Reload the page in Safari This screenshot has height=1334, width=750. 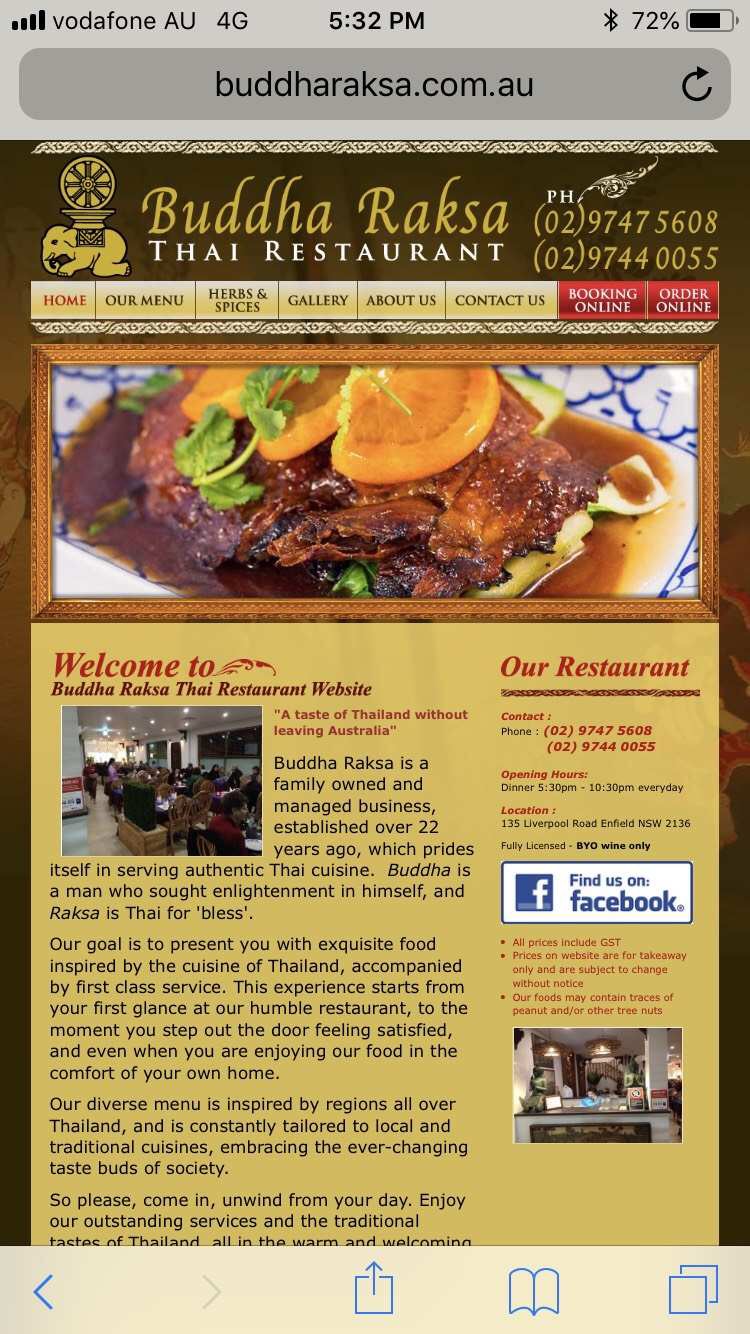696,85
